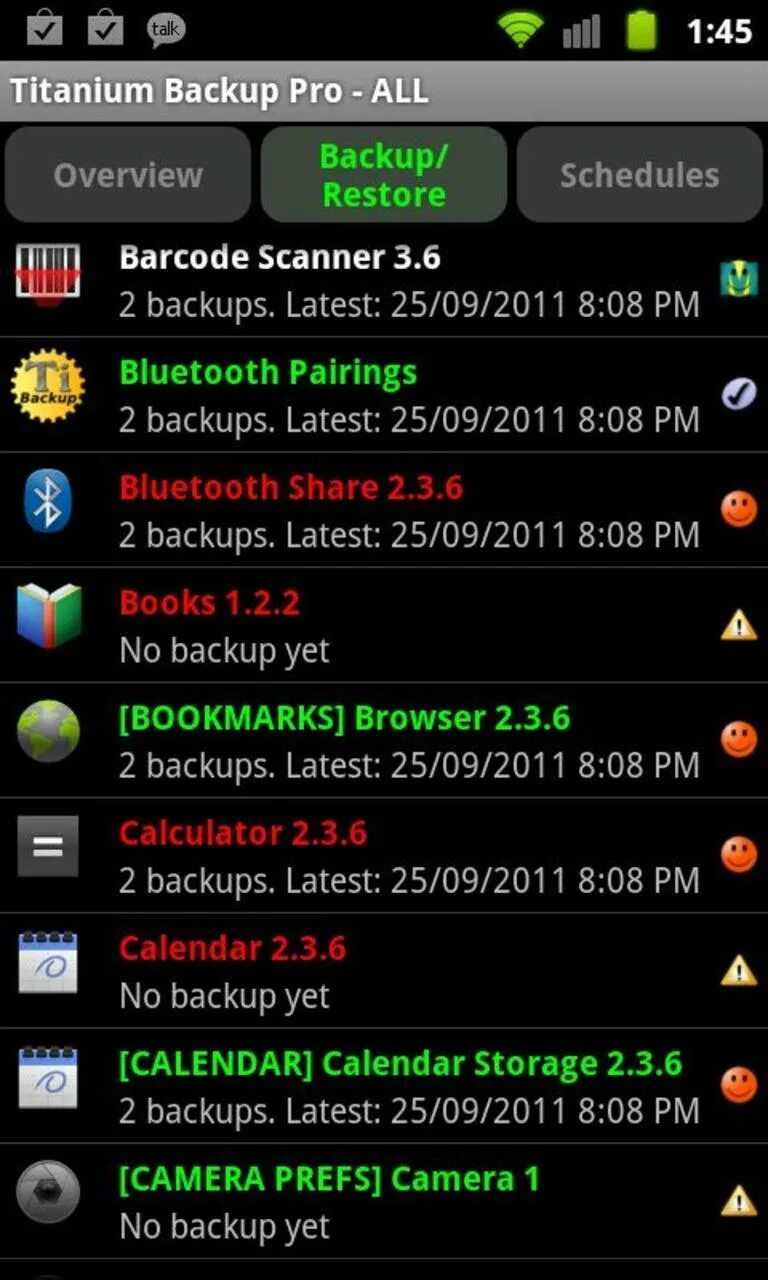The image size is (768, 1280).
Task: Tap the Bluetooth Share 2.3.6 row
Action: tap(384, 510)
